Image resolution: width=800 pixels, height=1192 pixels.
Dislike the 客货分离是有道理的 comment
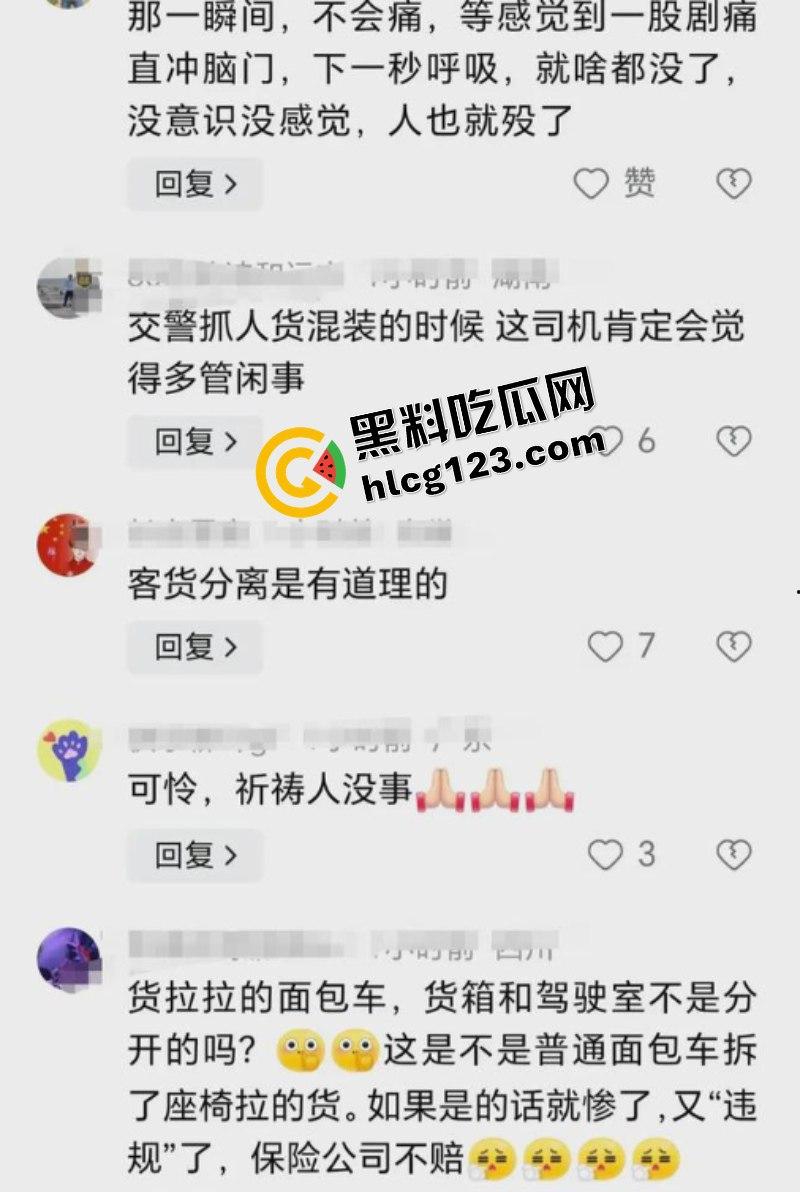point(734,647)
